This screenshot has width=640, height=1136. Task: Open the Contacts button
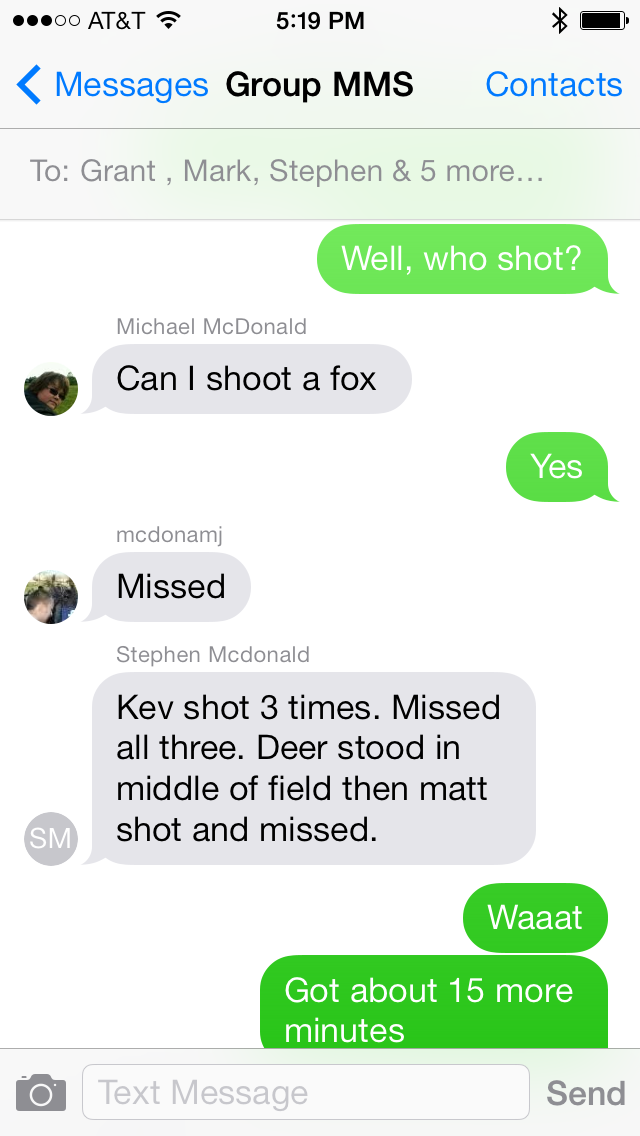554,85
